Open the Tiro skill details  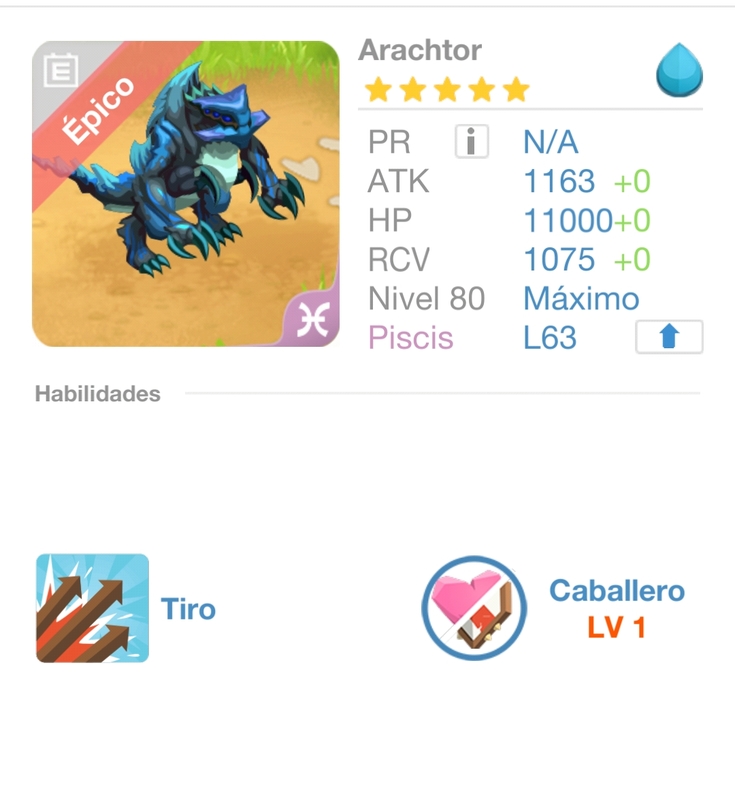click(x=93, y=608)
